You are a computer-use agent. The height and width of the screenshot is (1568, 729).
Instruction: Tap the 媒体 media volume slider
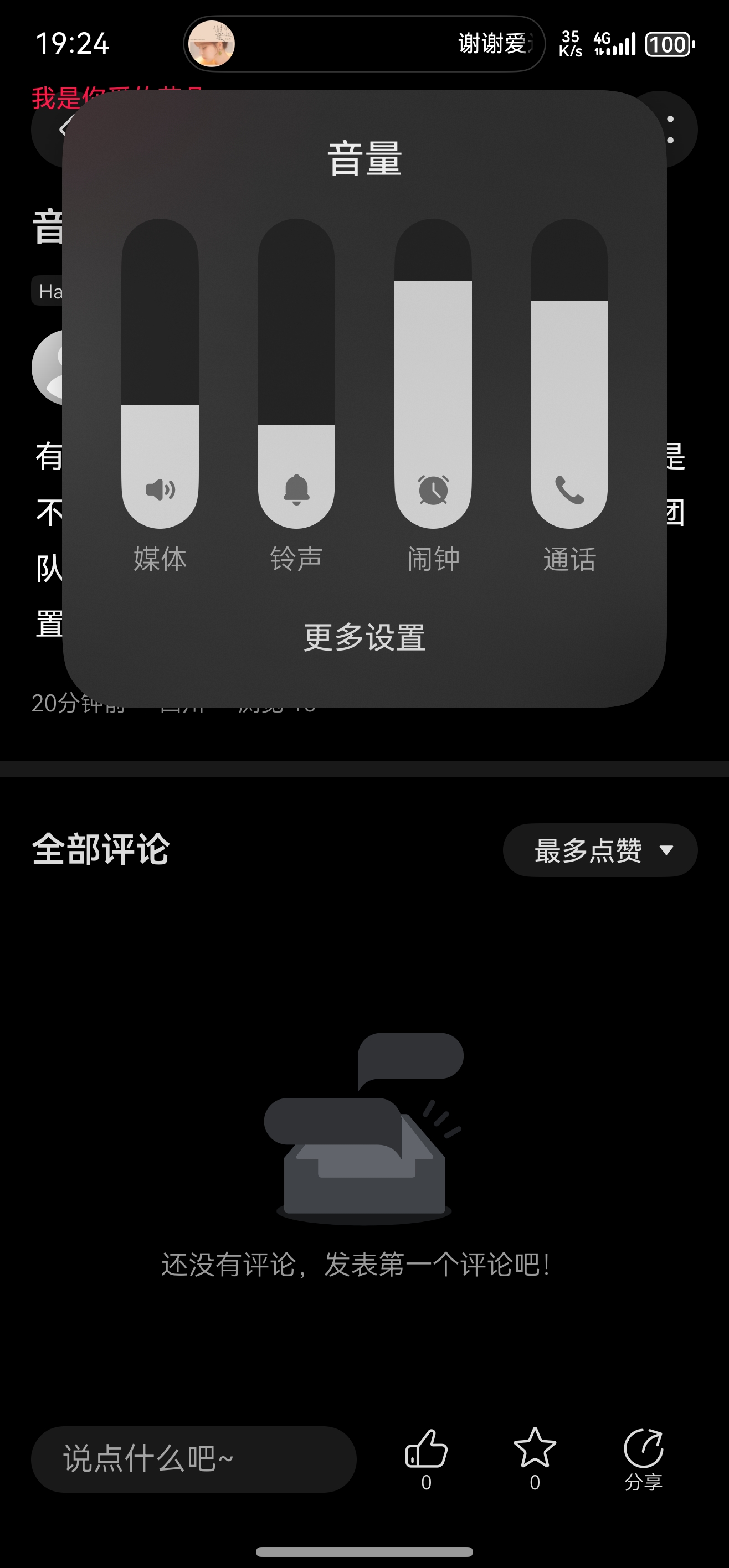[160, 373]
